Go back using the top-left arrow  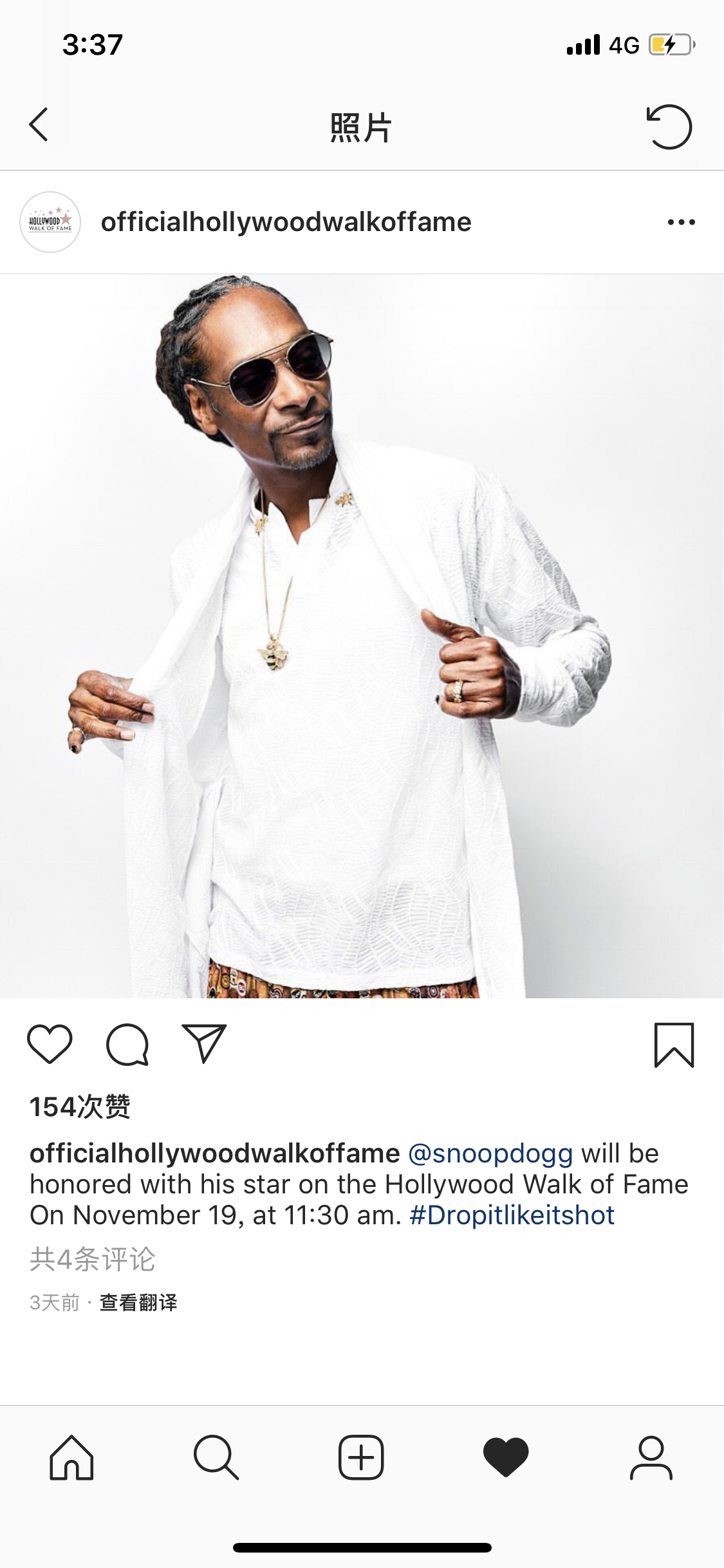click(x=39, y=125)
